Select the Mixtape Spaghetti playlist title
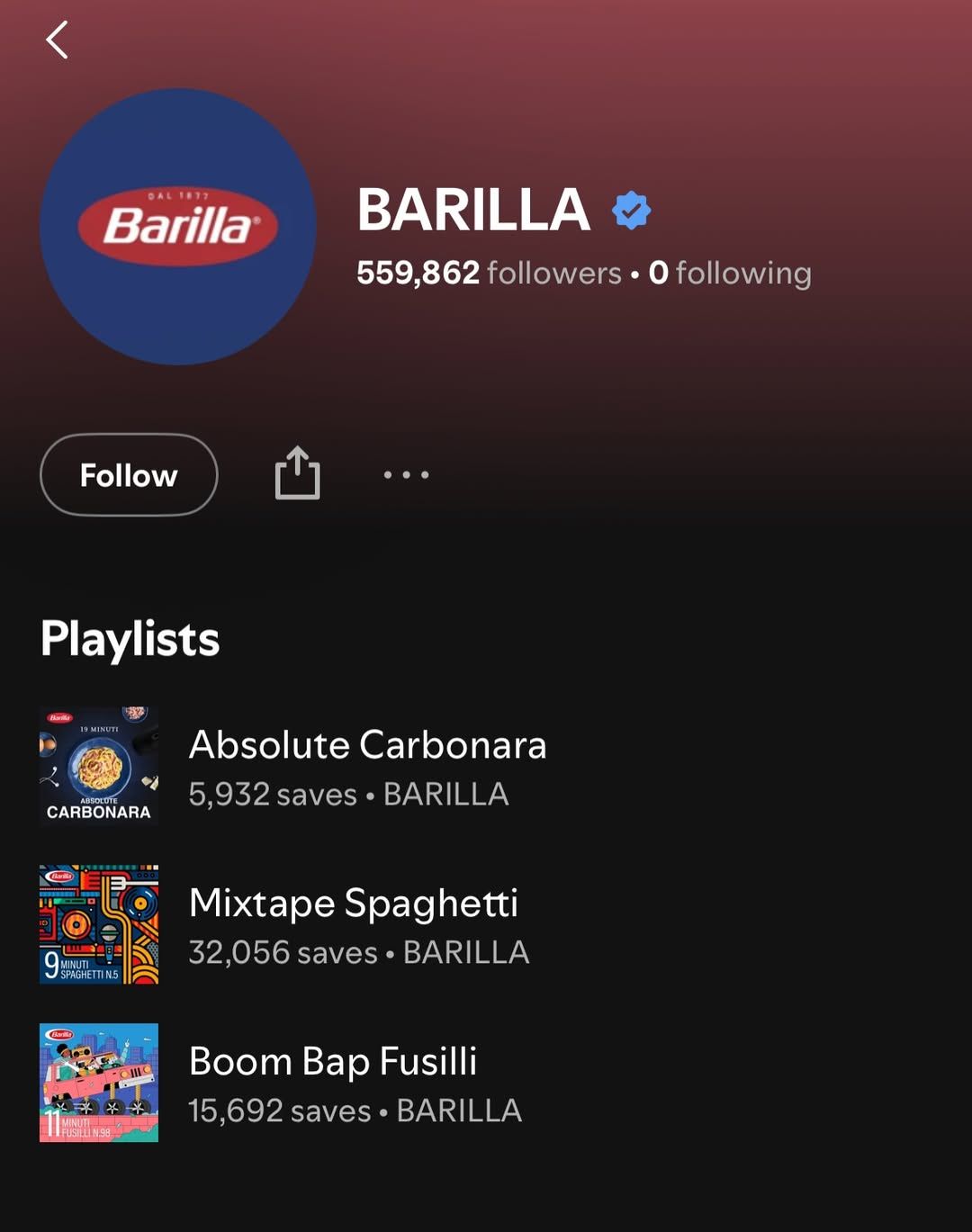 355,904
